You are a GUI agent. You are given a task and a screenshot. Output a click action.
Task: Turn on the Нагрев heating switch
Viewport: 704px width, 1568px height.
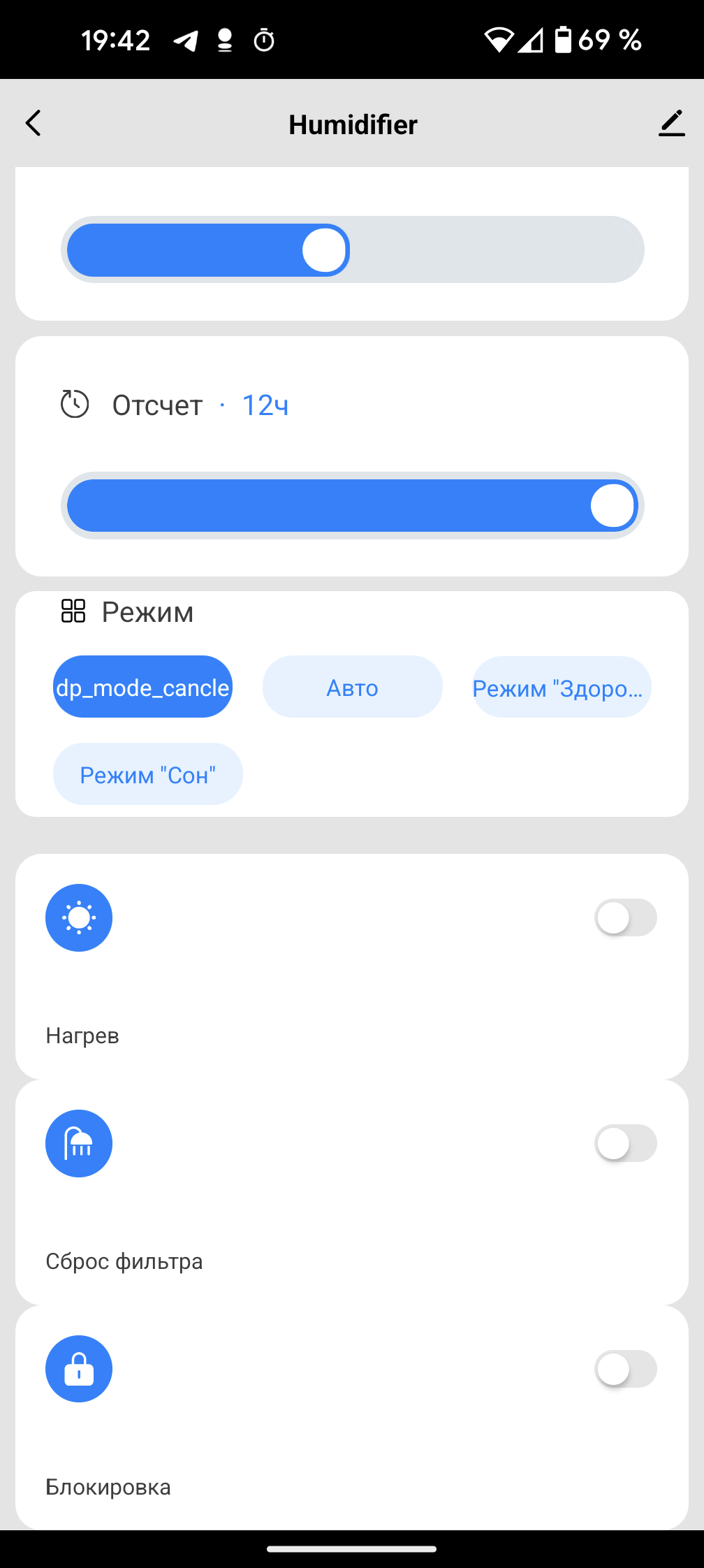[625, 917]
